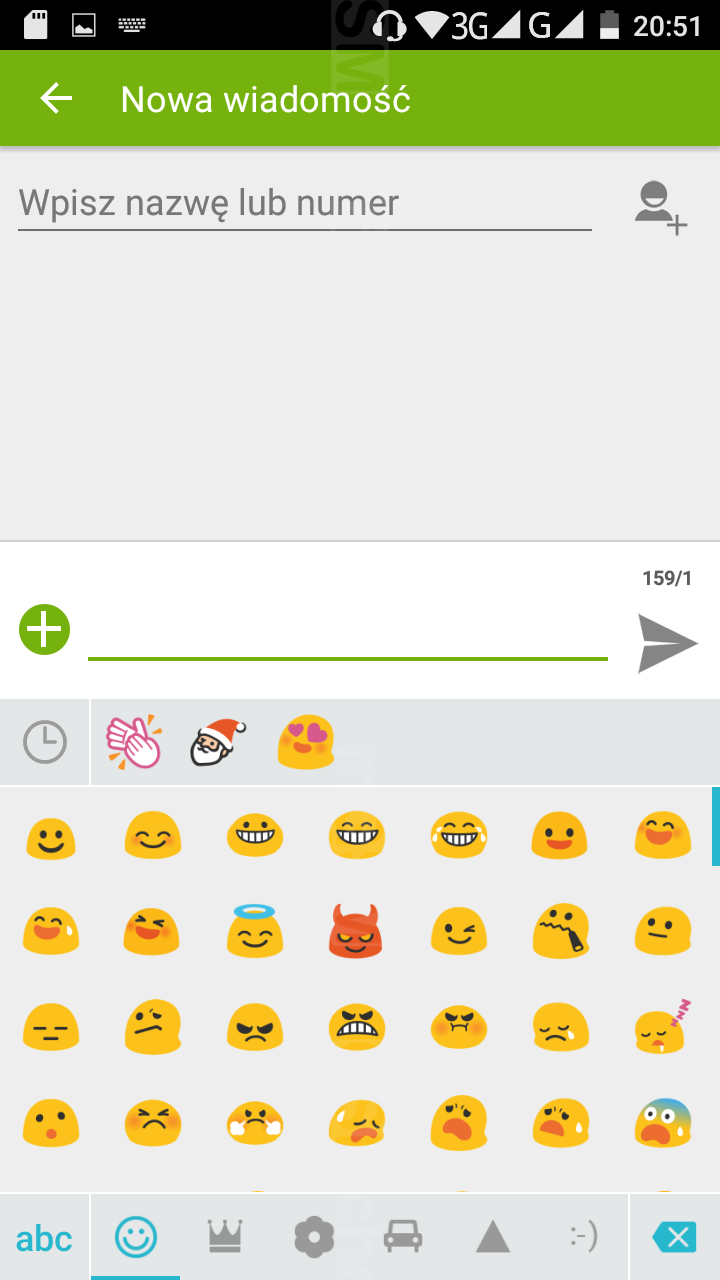Insert the sleeping Zzz emoji

663,1025
